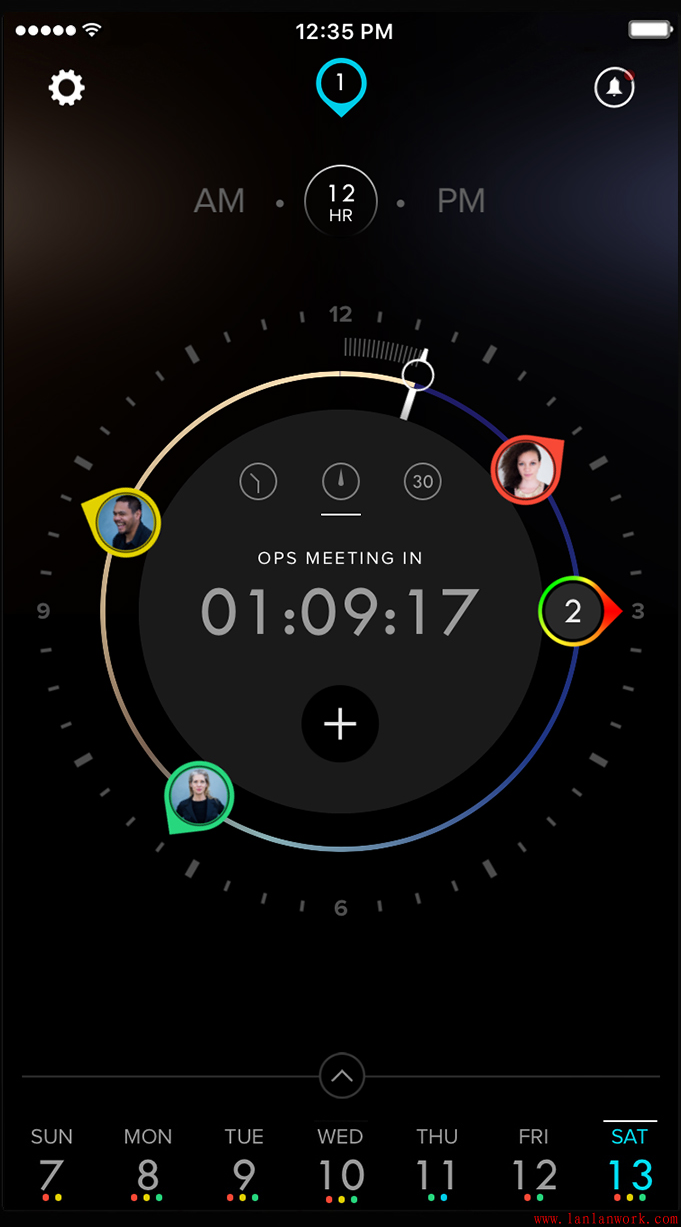The image size is (681, 1227).
Task: Select Thursday the 11th
Action: [x=437, y=1163]
